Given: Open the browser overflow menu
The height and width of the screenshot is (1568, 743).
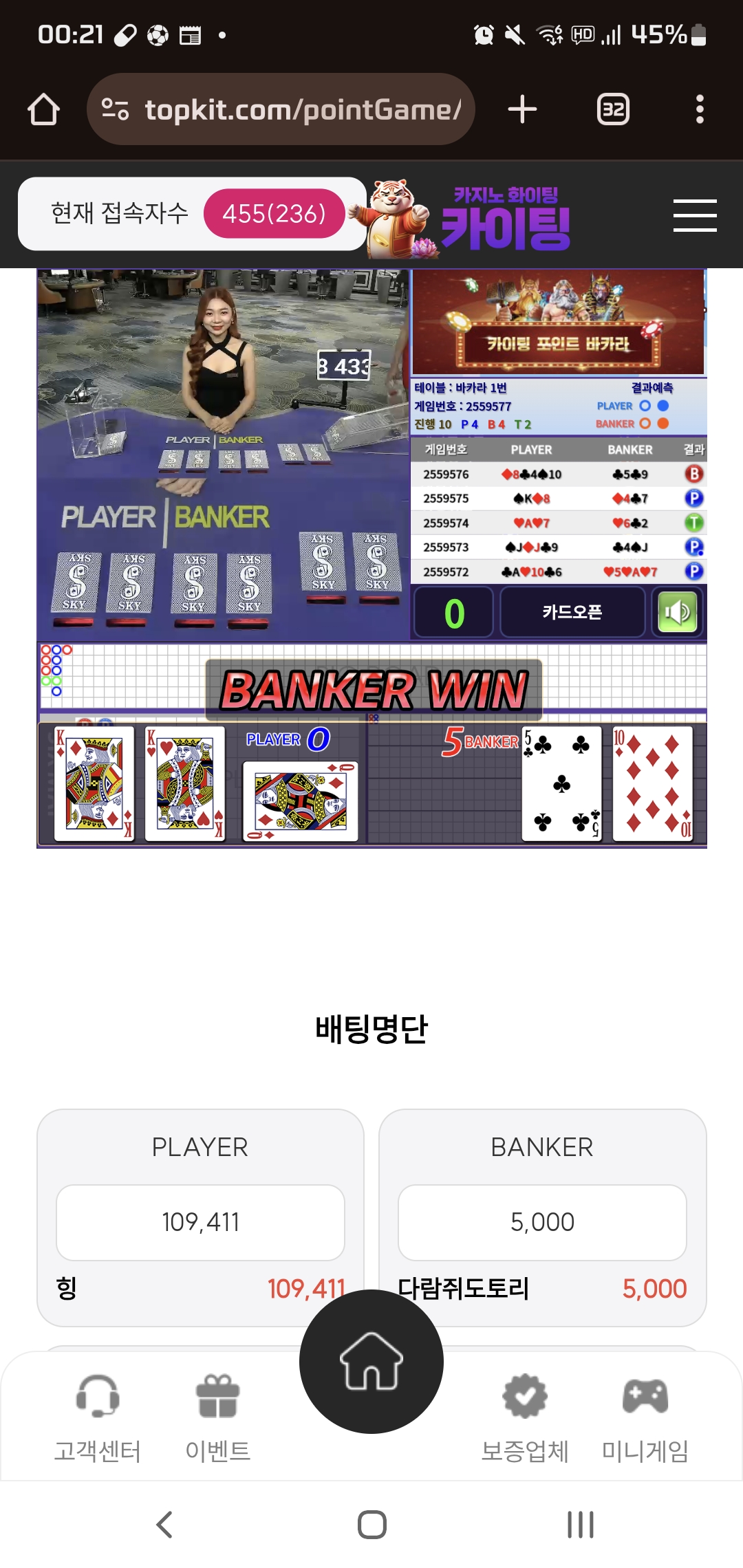Looking at the screenshot, I should pyautogui.click(x=700, y=109).
